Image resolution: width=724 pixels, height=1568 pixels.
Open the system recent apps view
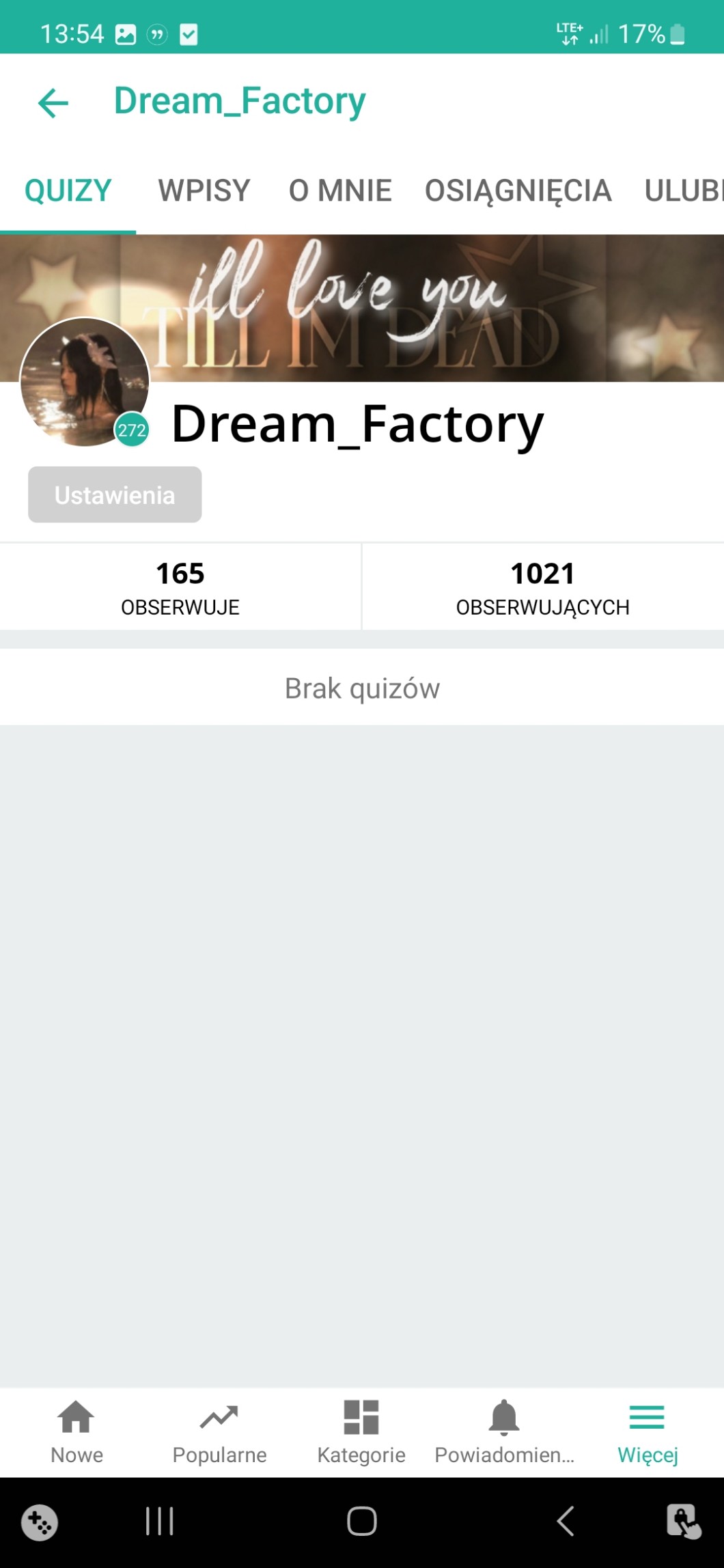tap(160, 1521)
